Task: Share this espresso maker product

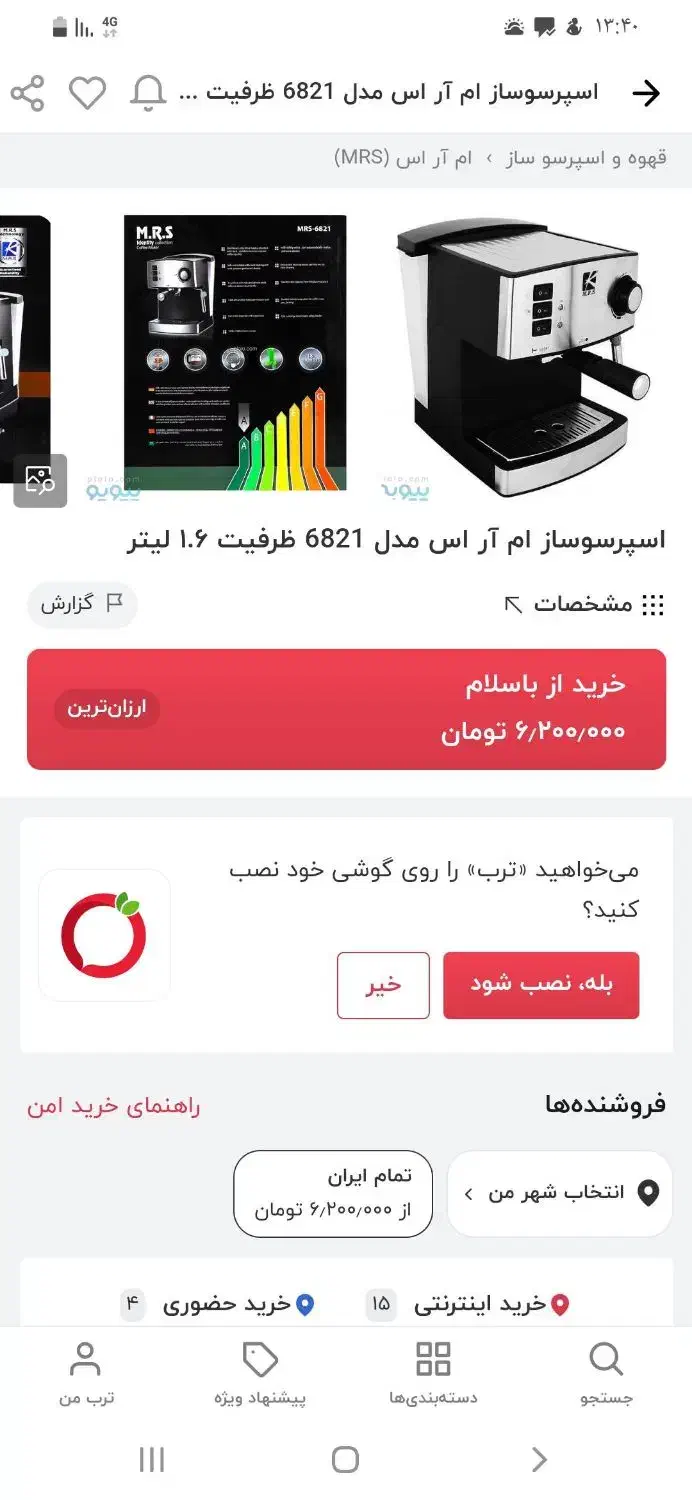Action: pyautogui.click(x=28, y=93)
